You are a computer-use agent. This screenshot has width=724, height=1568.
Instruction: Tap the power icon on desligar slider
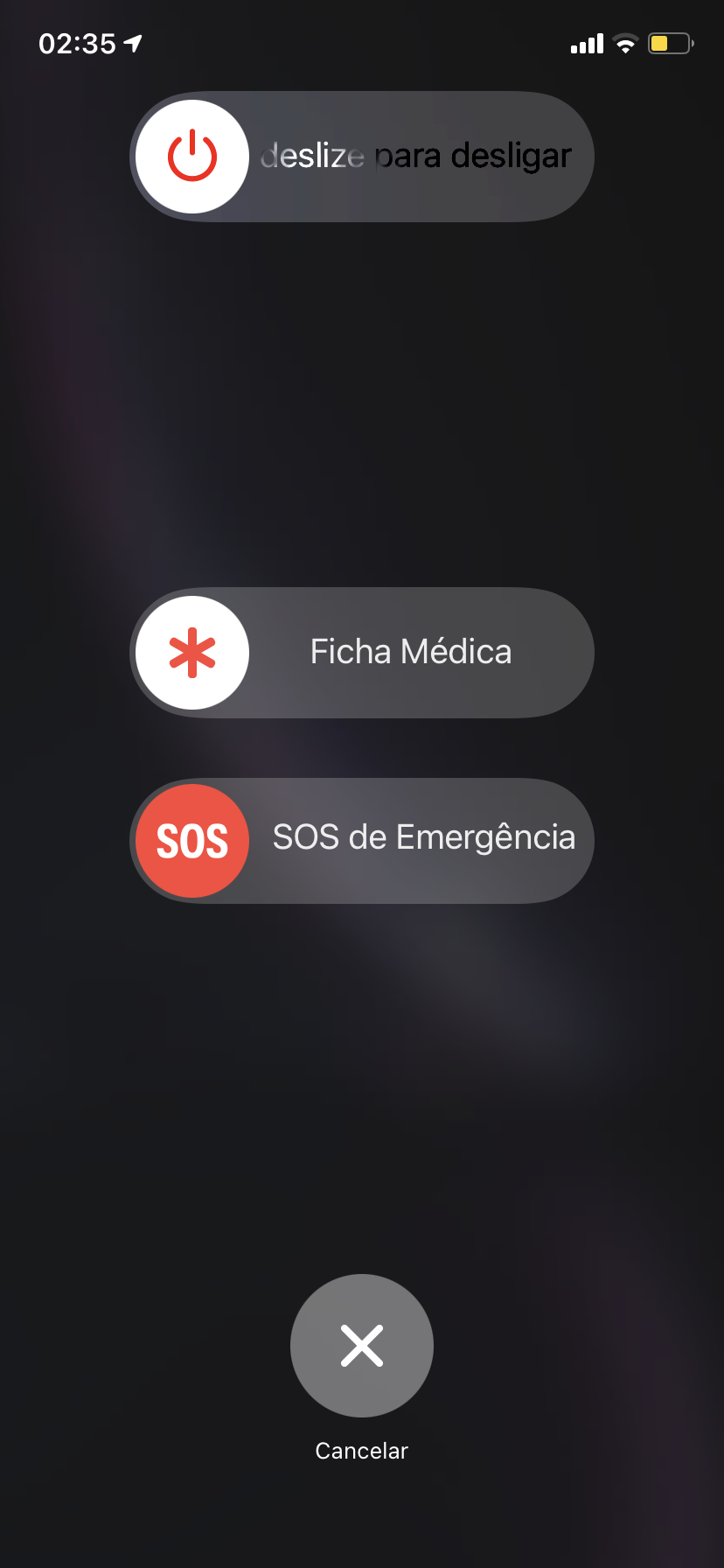pyautogui.click(x=192, y=157)
